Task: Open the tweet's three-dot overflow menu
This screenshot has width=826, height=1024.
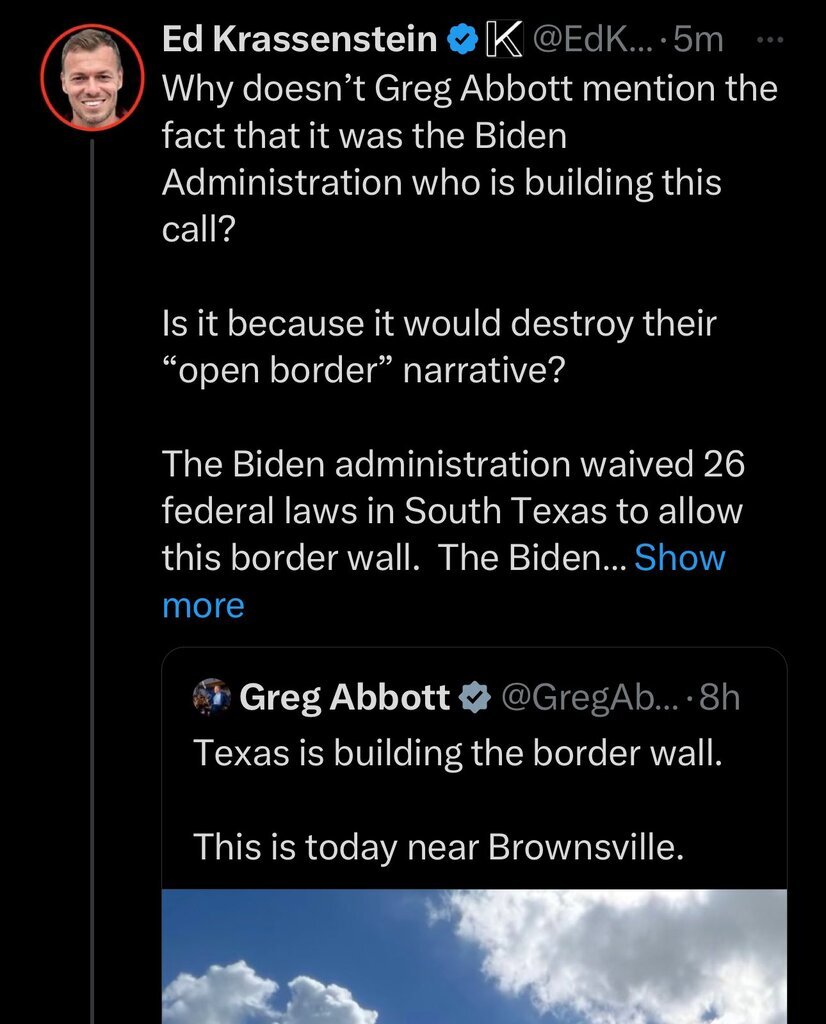Action: pyautogui.click(x=766, y=41)
